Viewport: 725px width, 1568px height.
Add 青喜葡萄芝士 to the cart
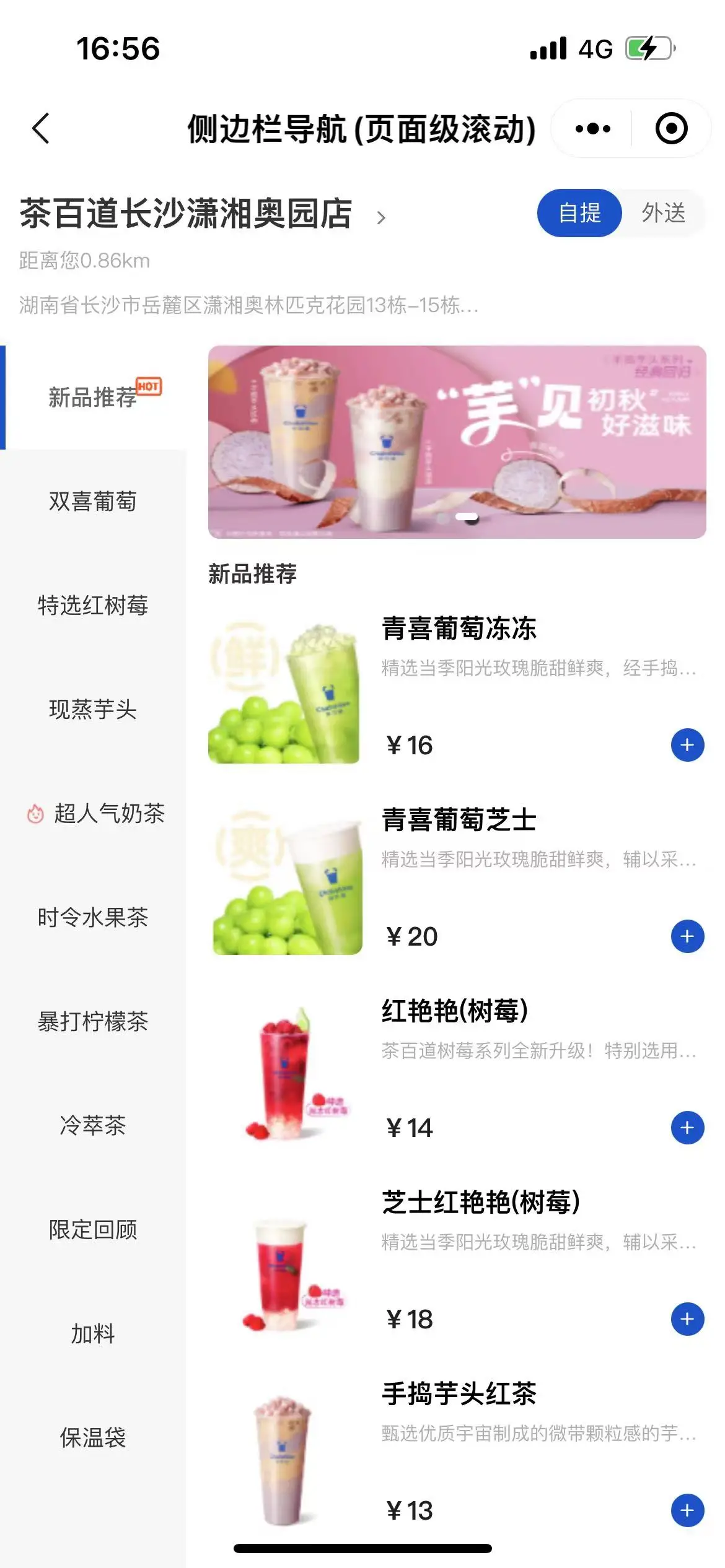[687, 936]
